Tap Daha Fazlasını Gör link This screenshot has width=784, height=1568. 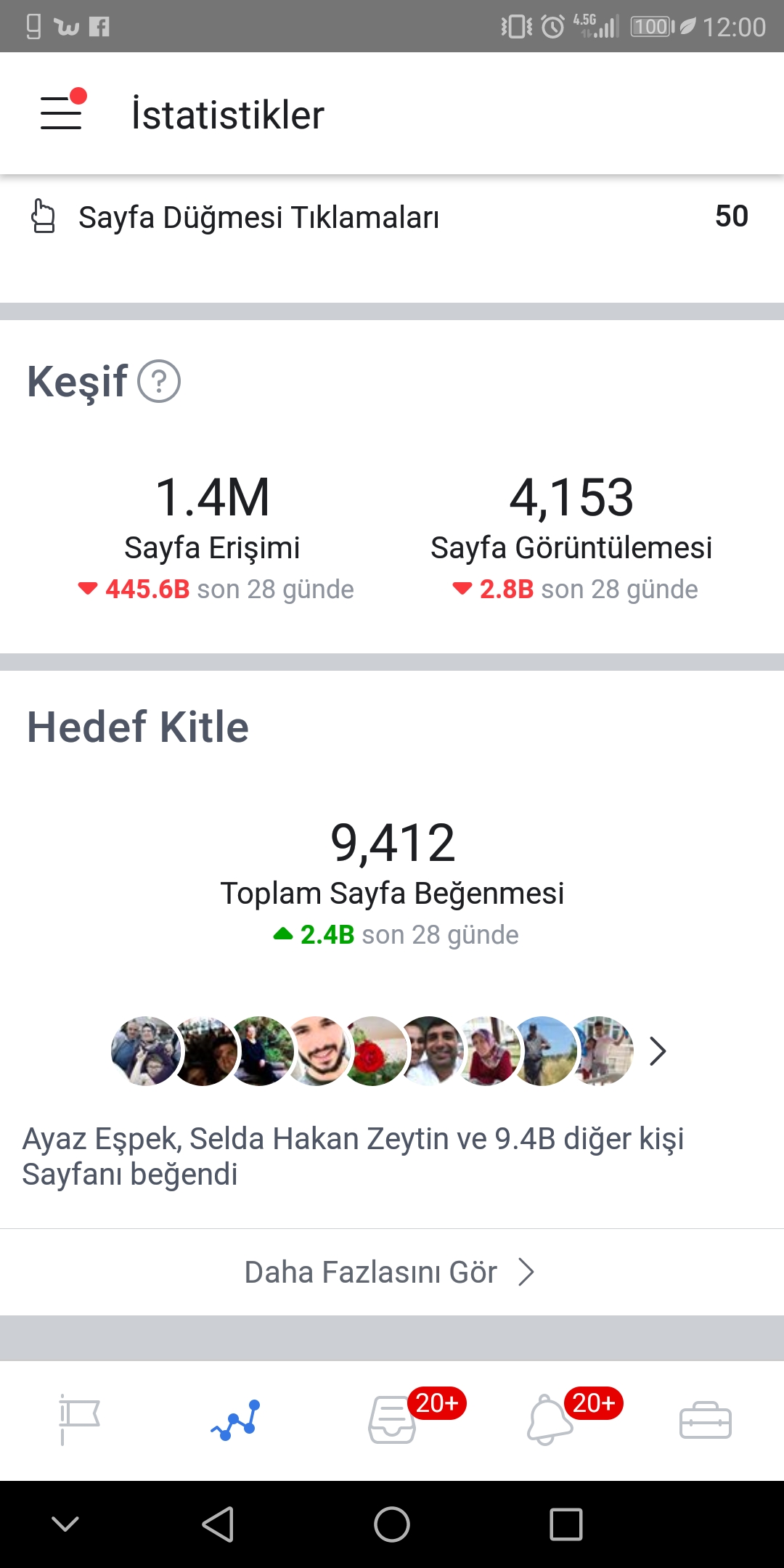coord(391,1272)
